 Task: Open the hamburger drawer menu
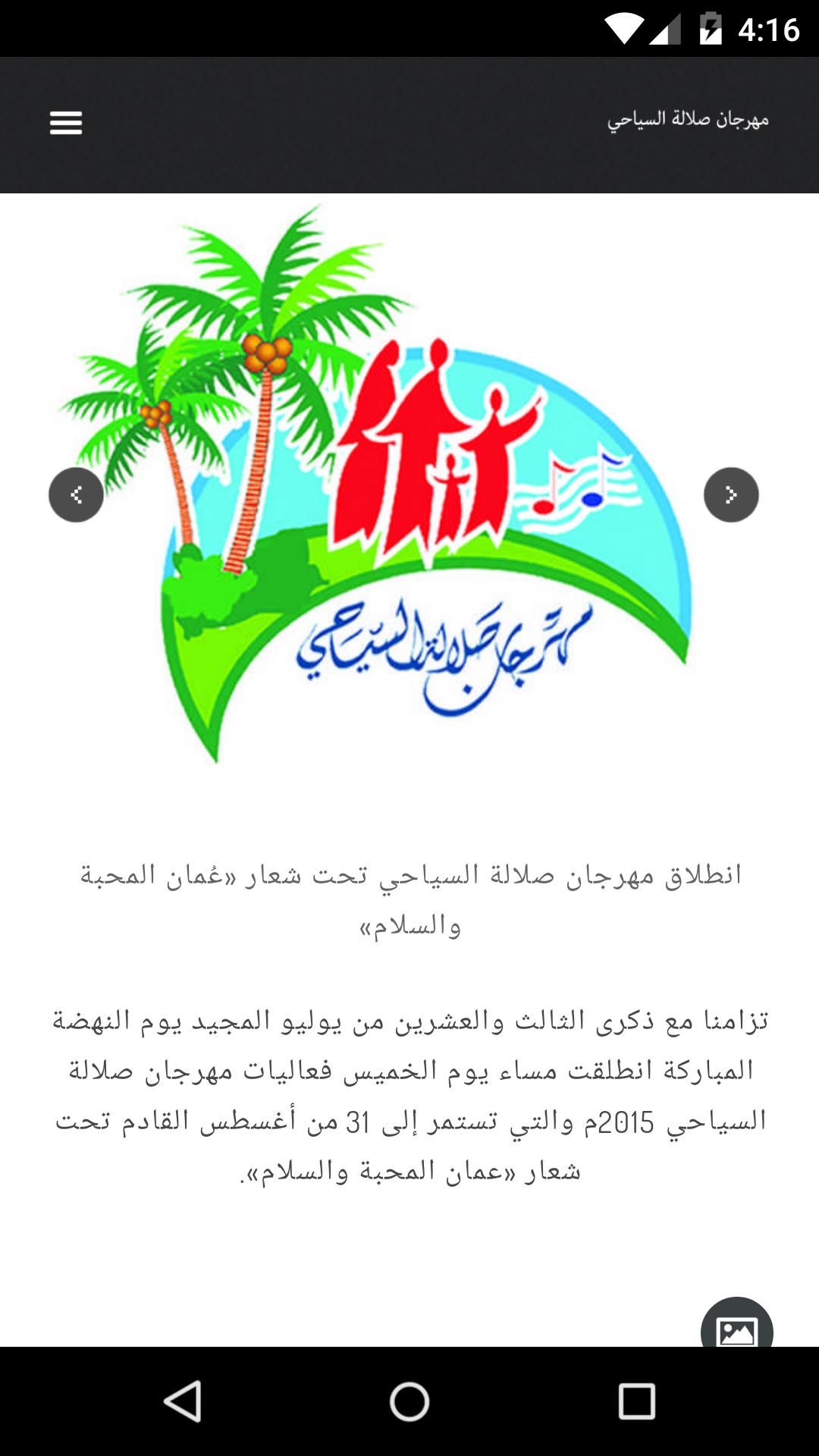[x=66, y=123]
